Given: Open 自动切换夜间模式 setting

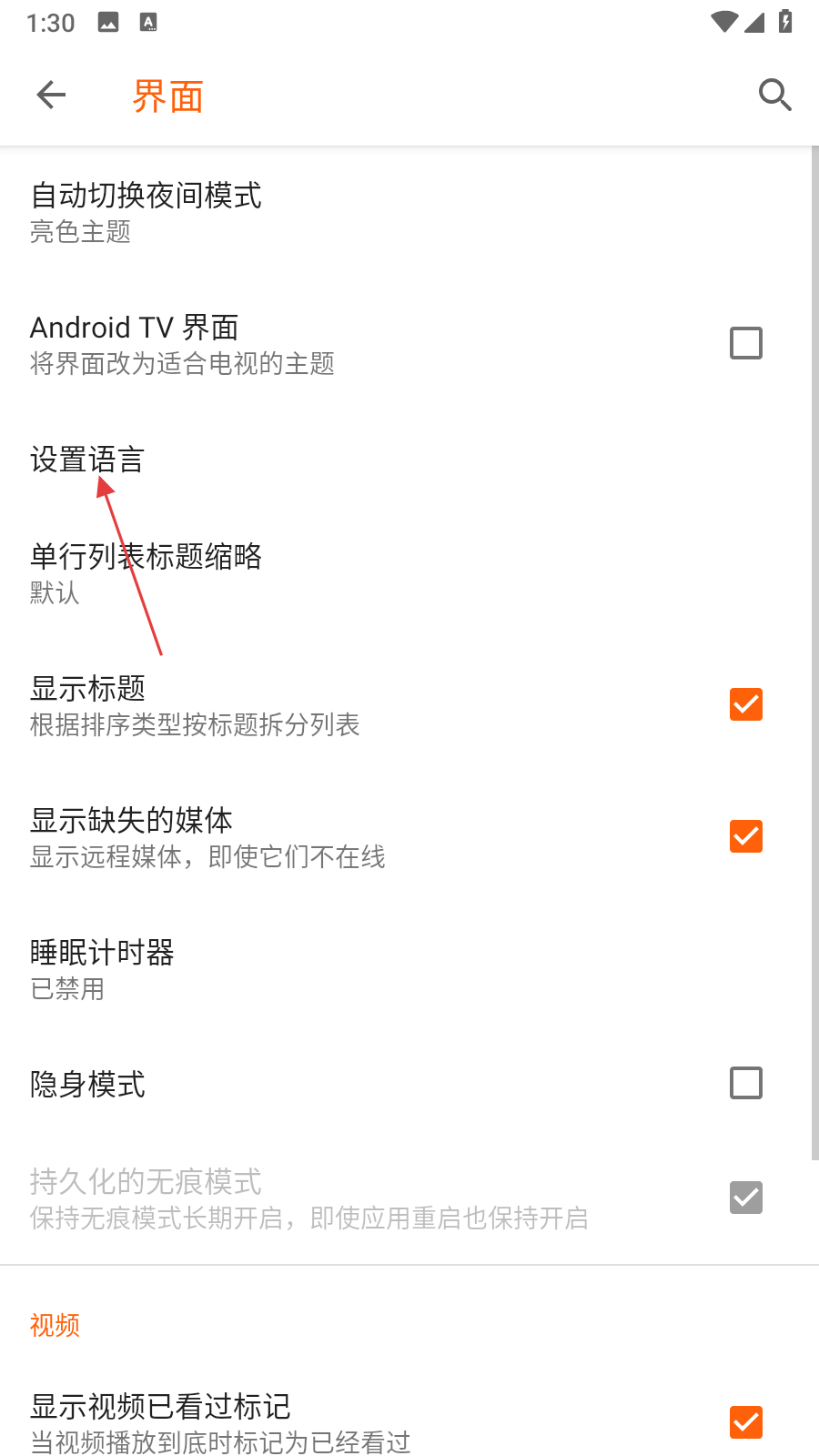Looking at the screenshot, I should coord(146,211).
